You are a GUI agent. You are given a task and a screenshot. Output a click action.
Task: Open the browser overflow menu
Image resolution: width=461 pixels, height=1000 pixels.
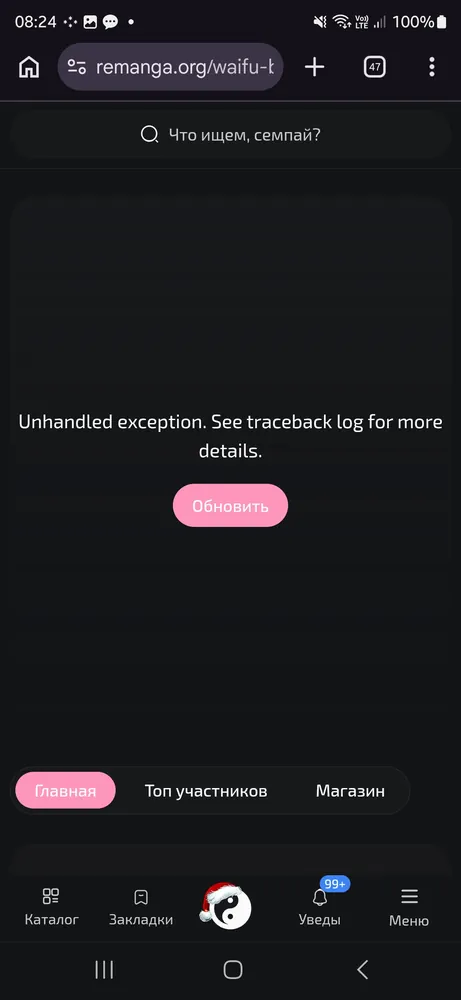pyautogui.click(x=432, y=67)
